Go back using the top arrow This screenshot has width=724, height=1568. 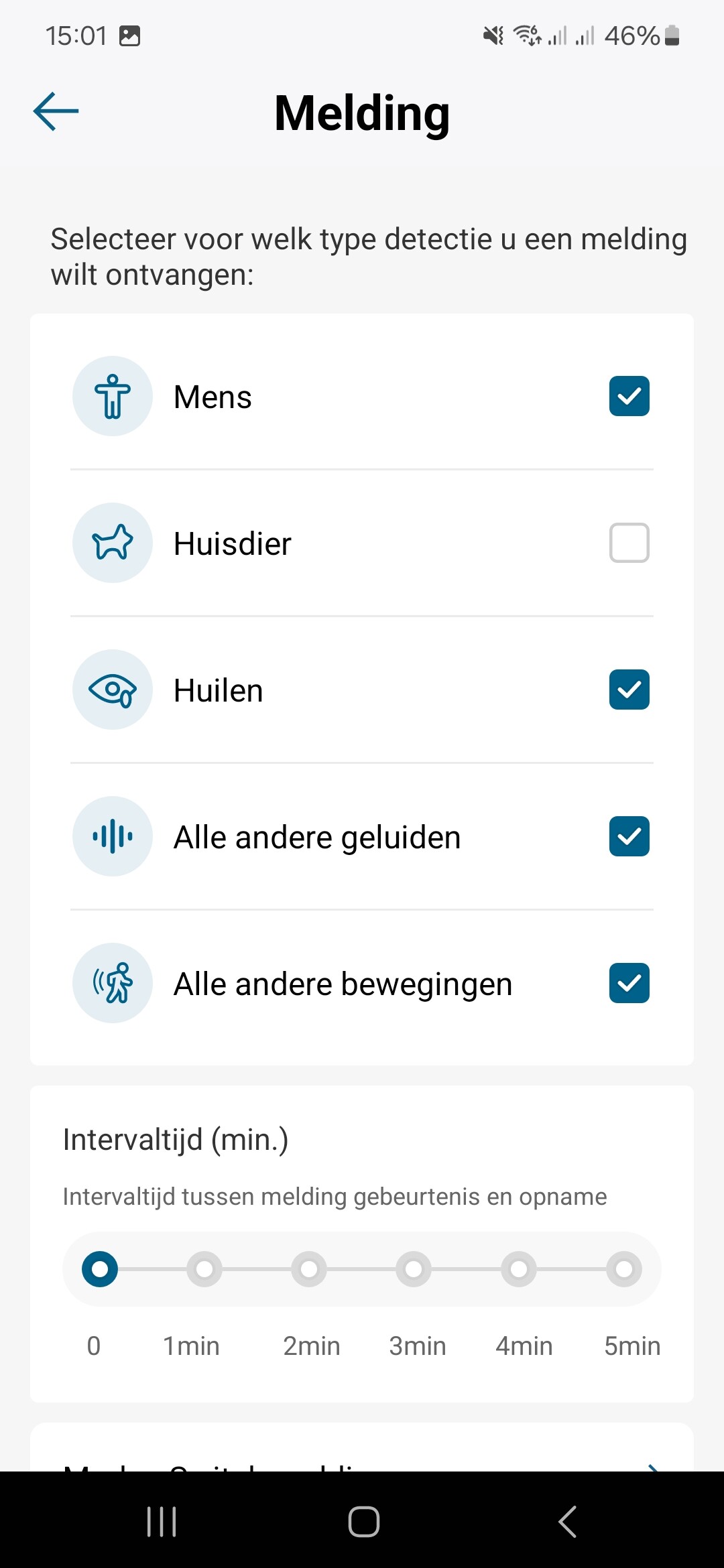[x=56, y=111]
